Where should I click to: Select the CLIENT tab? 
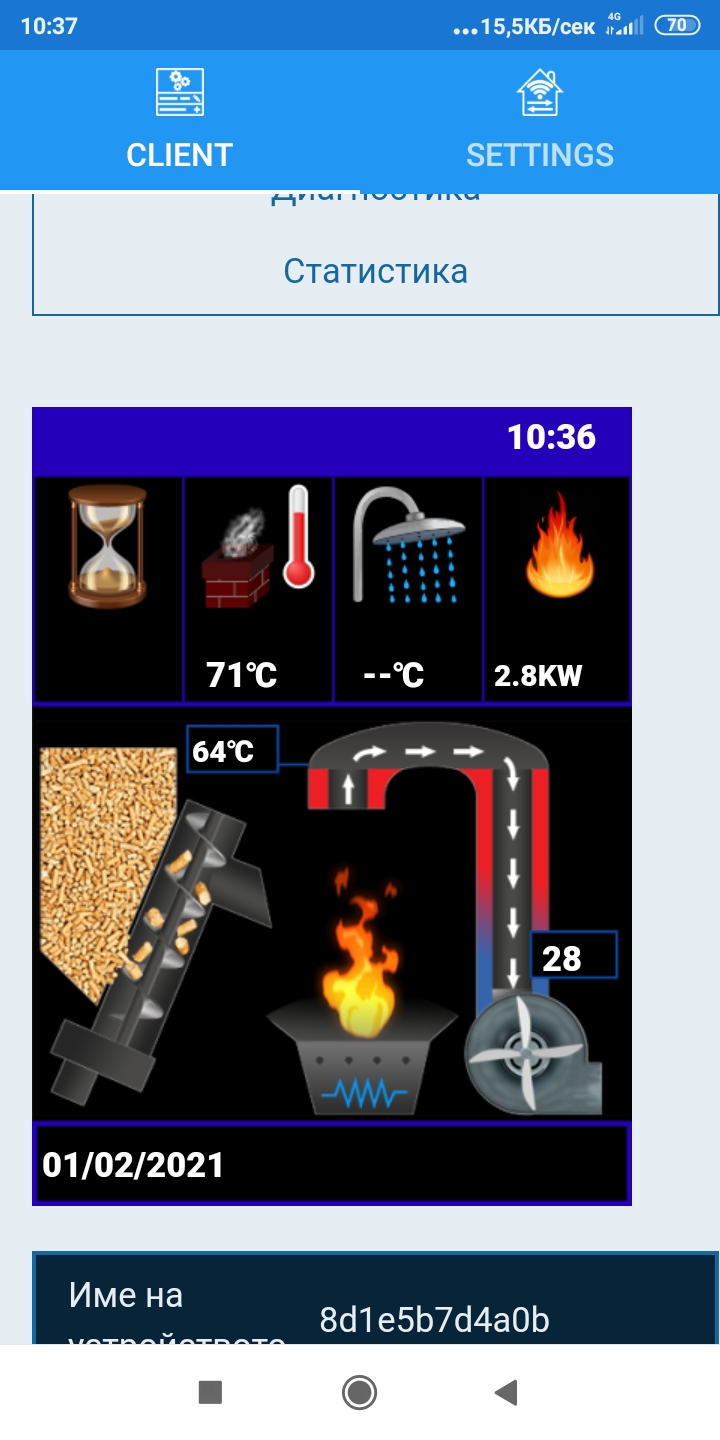coord(180,121)
